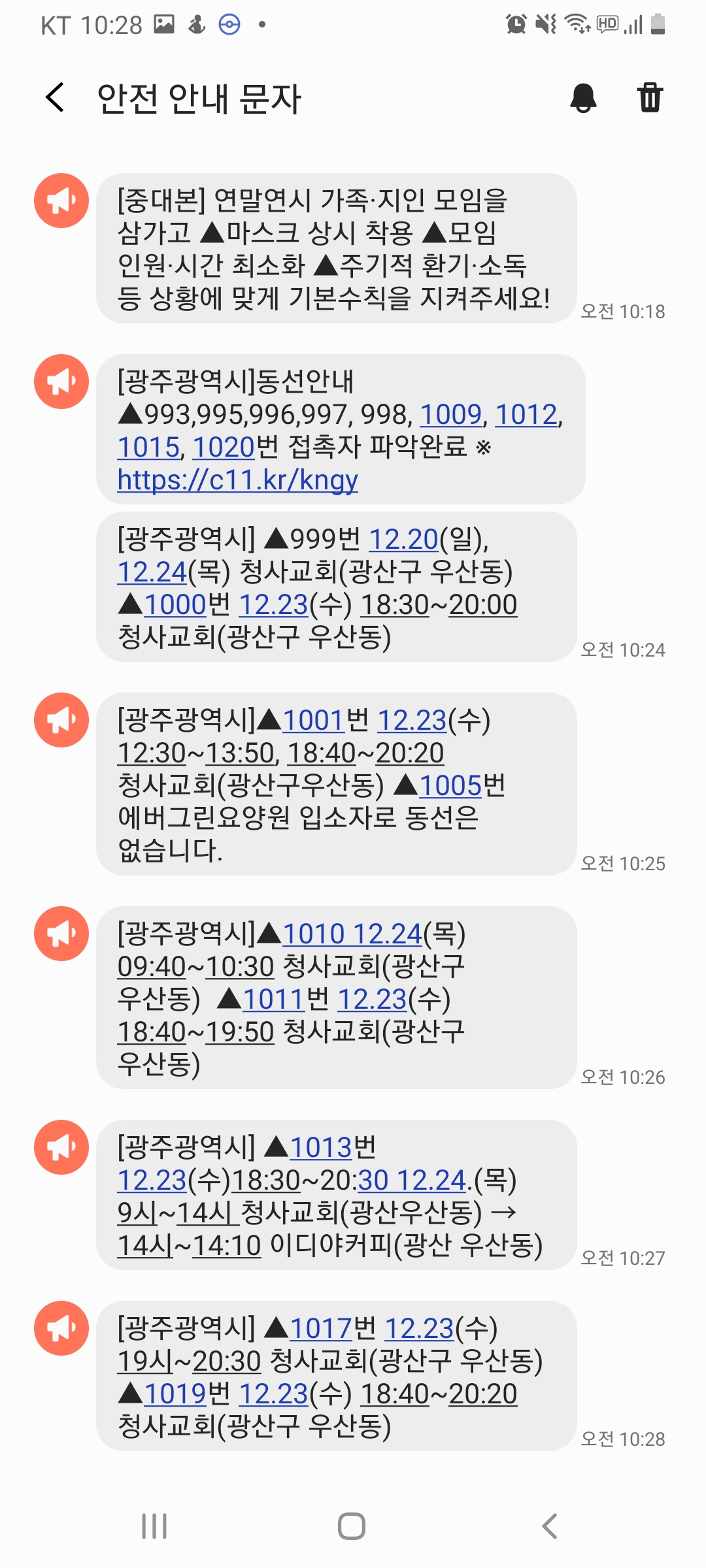The height and width of the screenshot is (1568, 706).
Task: Open the notification bell settings
Action: coord(583,98)
